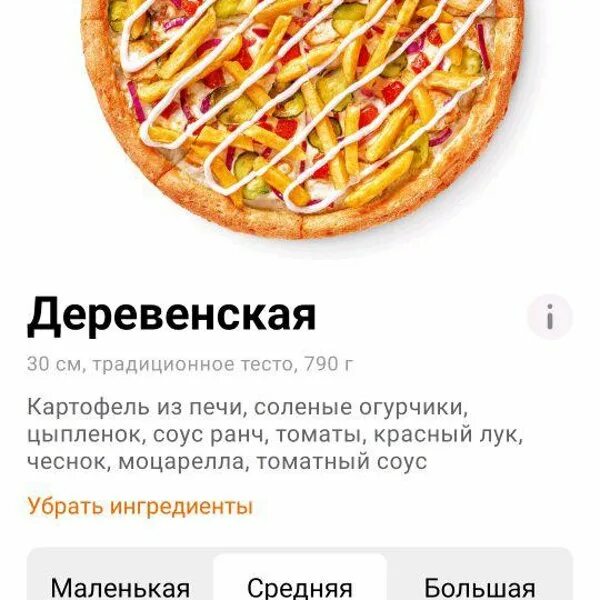Tap the Убрать ингредиенты link

pos(140,507)
